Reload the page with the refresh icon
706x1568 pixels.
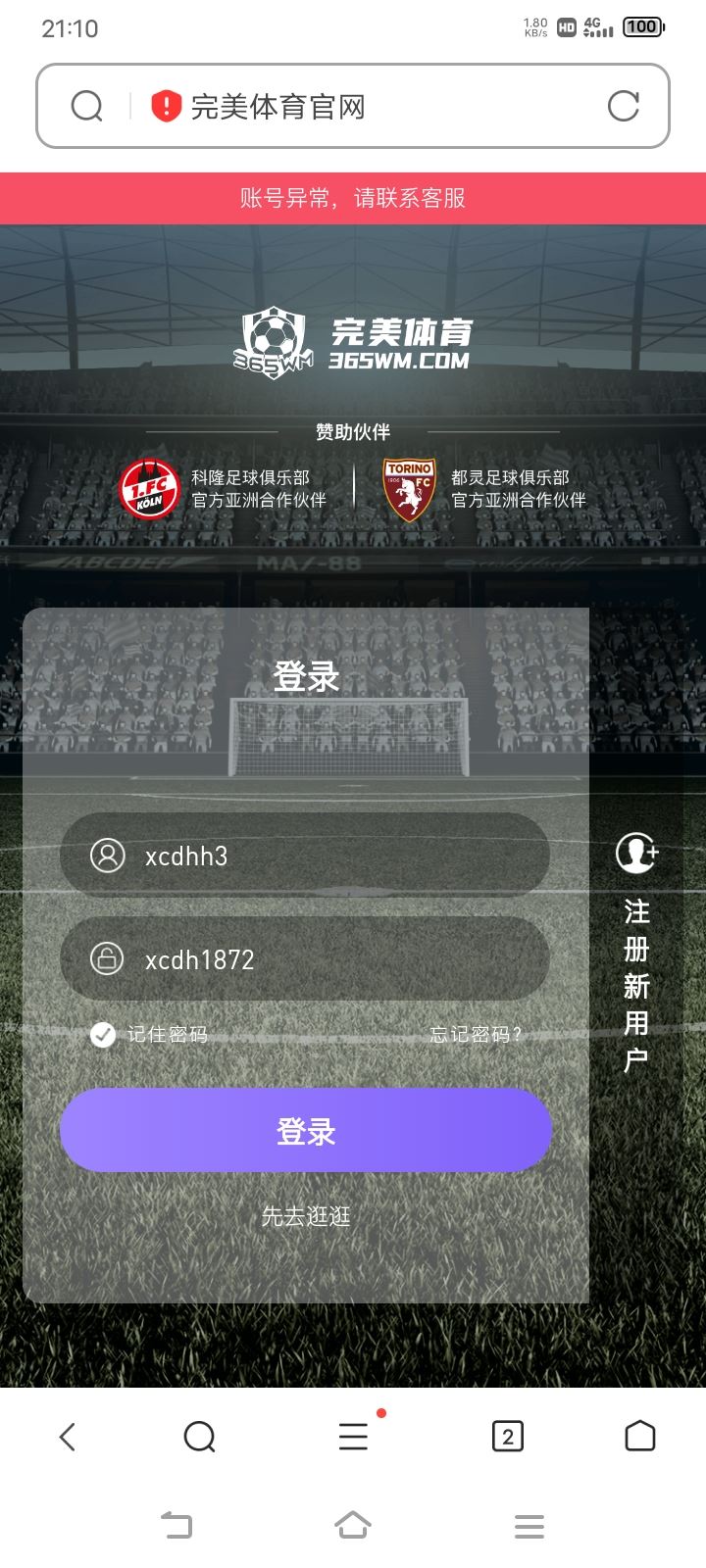click(x=623, y=106)
